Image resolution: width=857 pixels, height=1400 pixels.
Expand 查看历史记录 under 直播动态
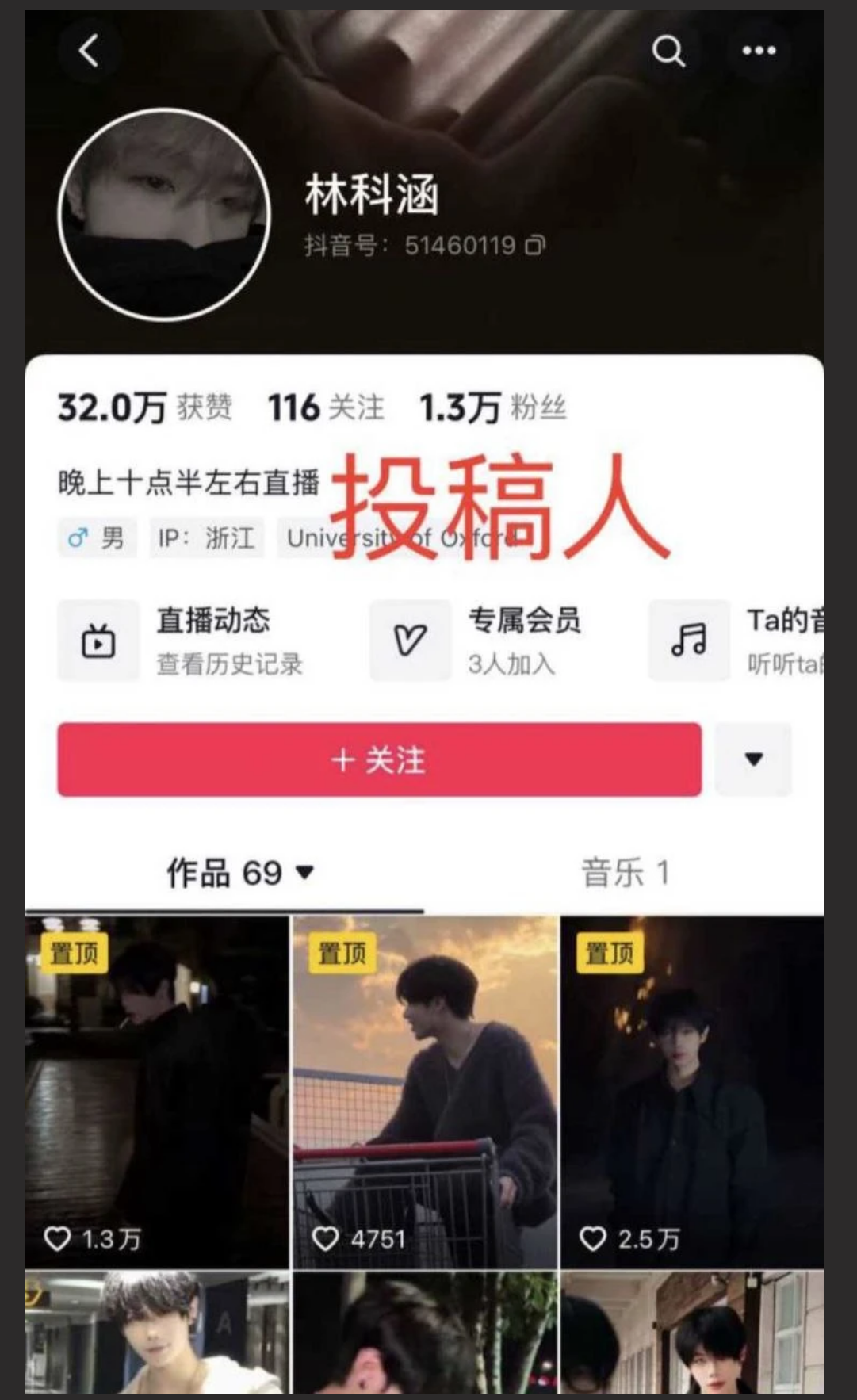(x=230, y=667)
